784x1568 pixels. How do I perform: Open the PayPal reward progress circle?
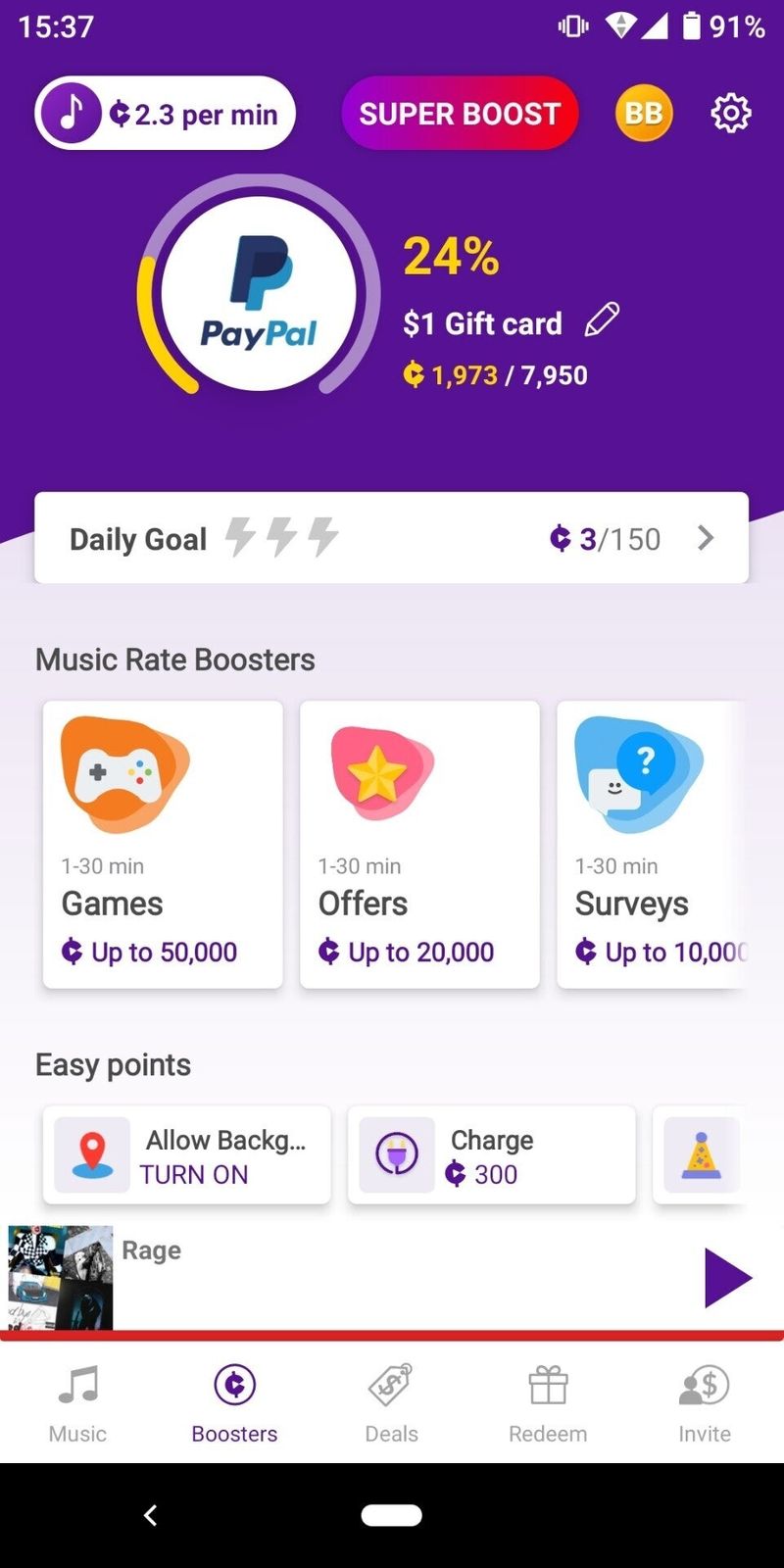coord(259,292)
